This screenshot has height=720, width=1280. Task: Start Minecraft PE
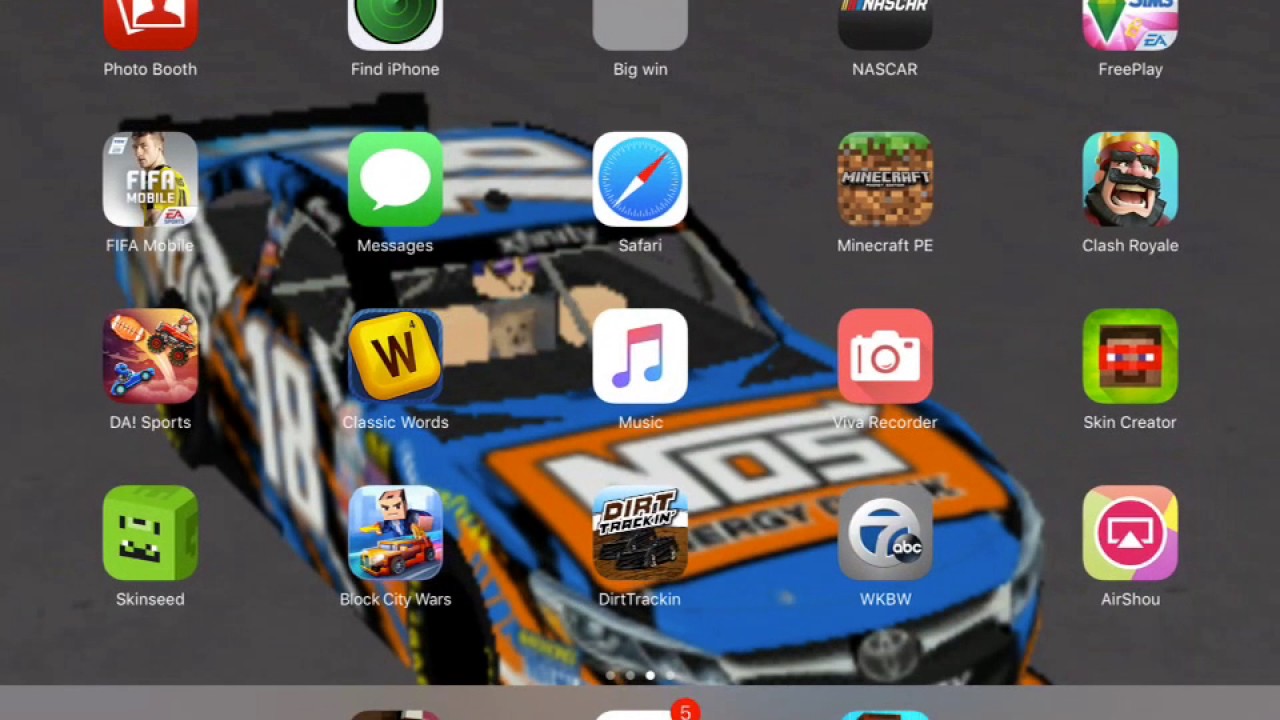click(x=885, y=180)
